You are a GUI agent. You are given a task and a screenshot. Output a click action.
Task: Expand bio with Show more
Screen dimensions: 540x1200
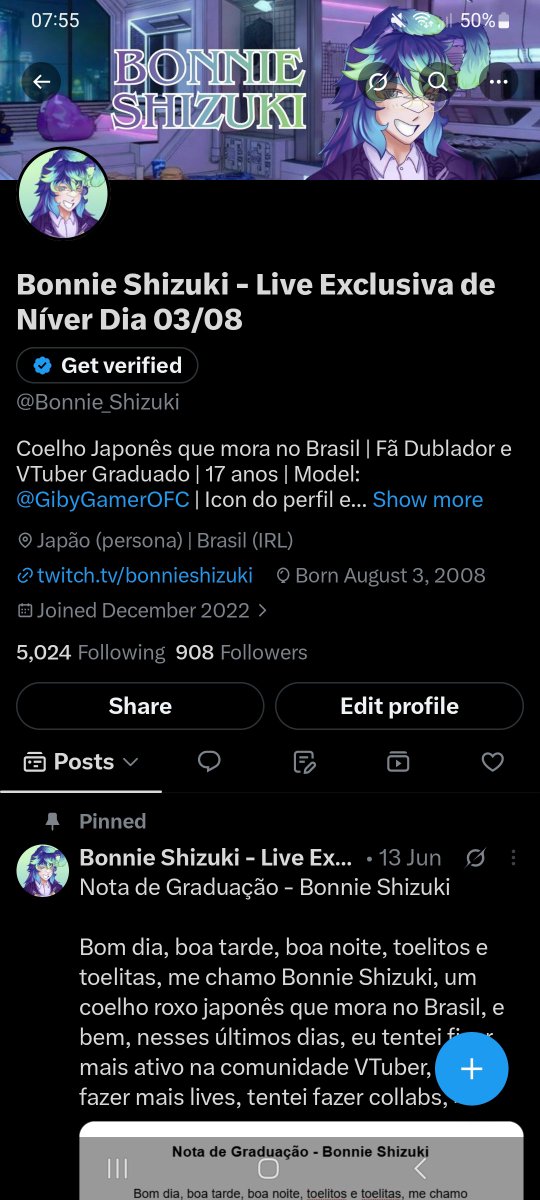(x=427, y=499)
